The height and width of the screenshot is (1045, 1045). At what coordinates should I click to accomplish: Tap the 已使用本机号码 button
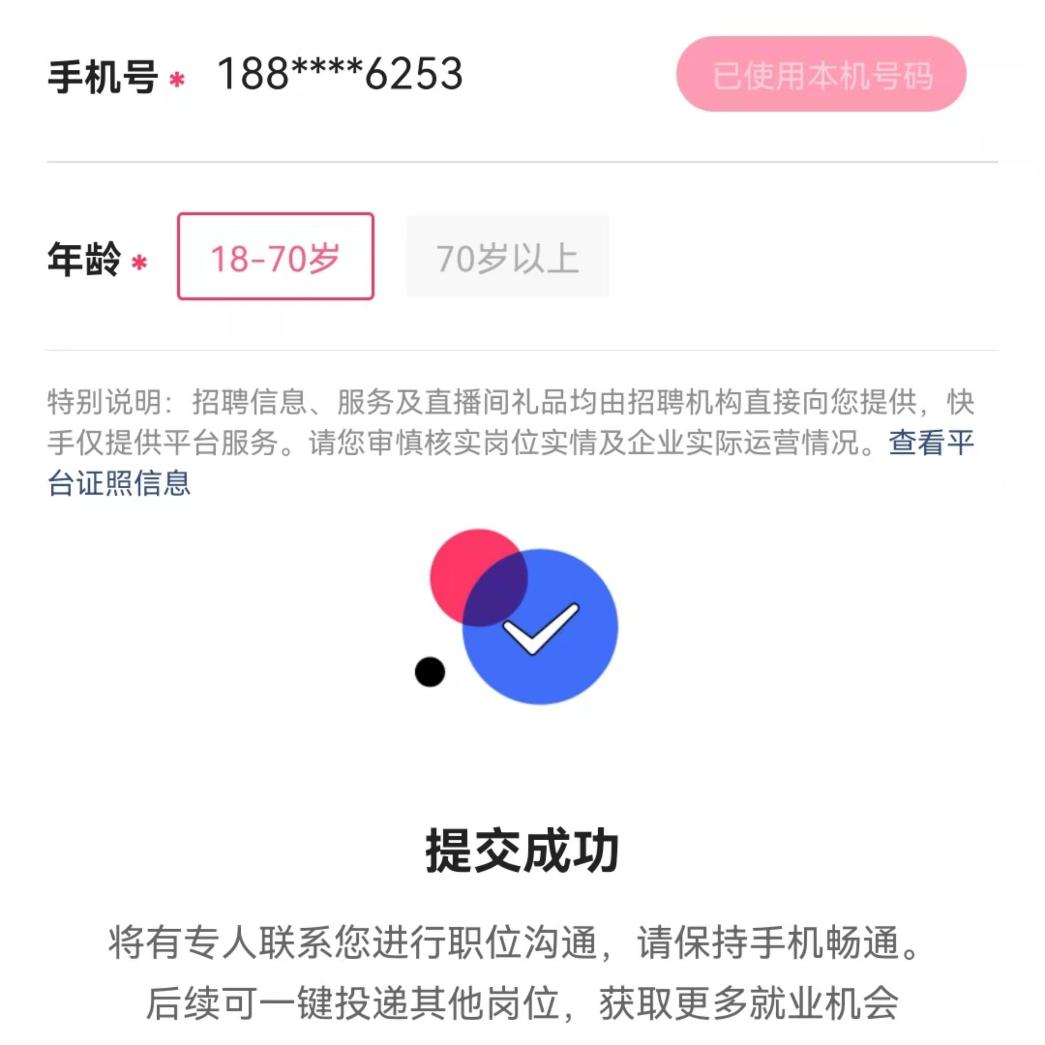coord(821,75)
